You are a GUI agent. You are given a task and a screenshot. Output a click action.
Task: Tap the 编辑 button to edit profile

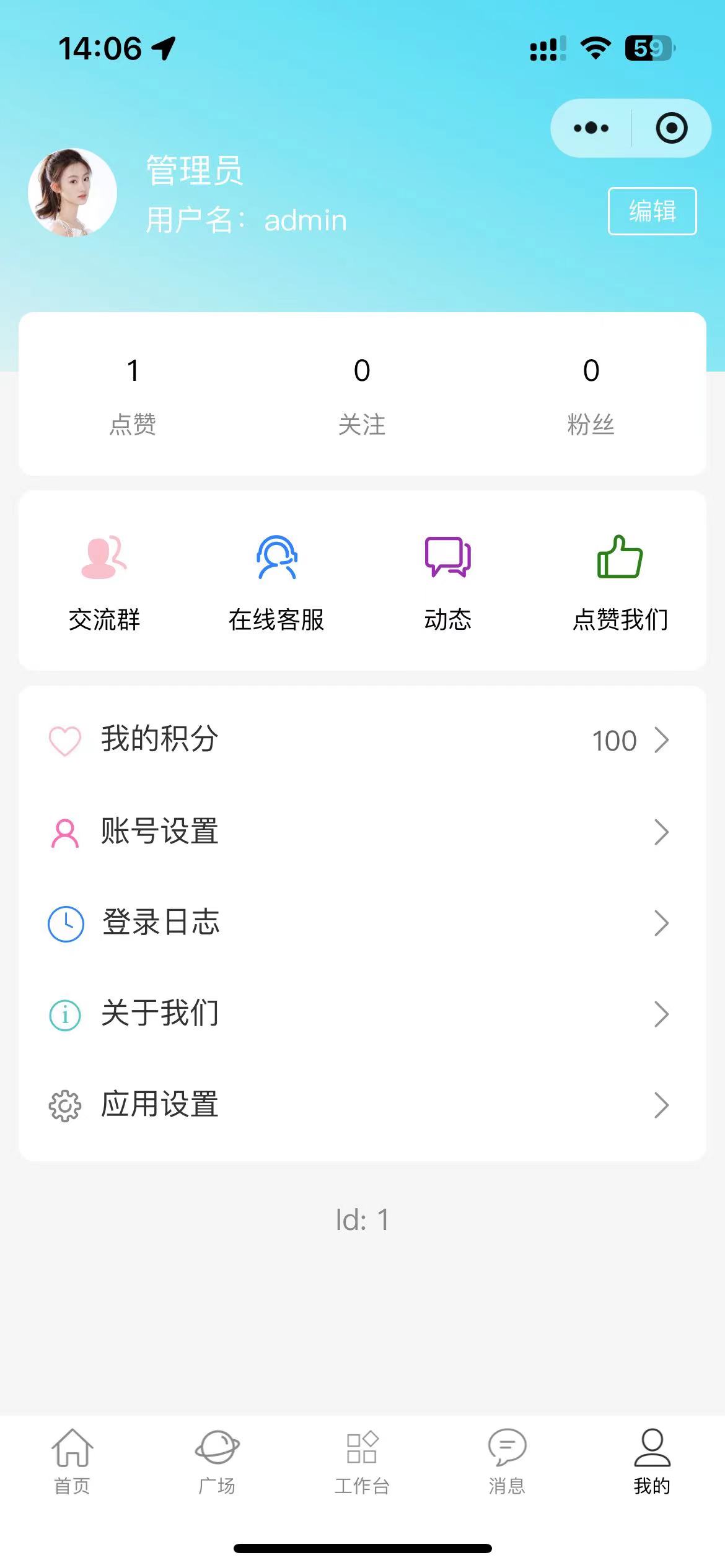tap(652, 211)
